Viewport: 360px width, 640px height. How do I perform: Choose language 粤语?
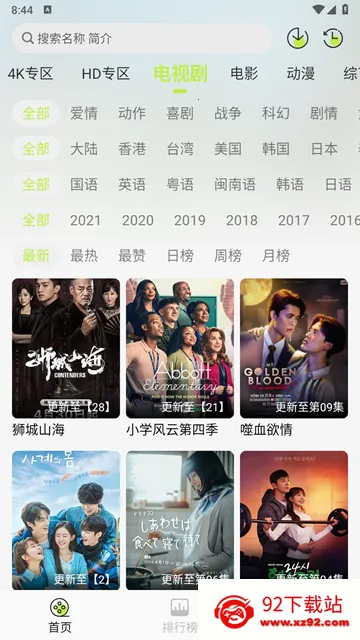(180, 184)
